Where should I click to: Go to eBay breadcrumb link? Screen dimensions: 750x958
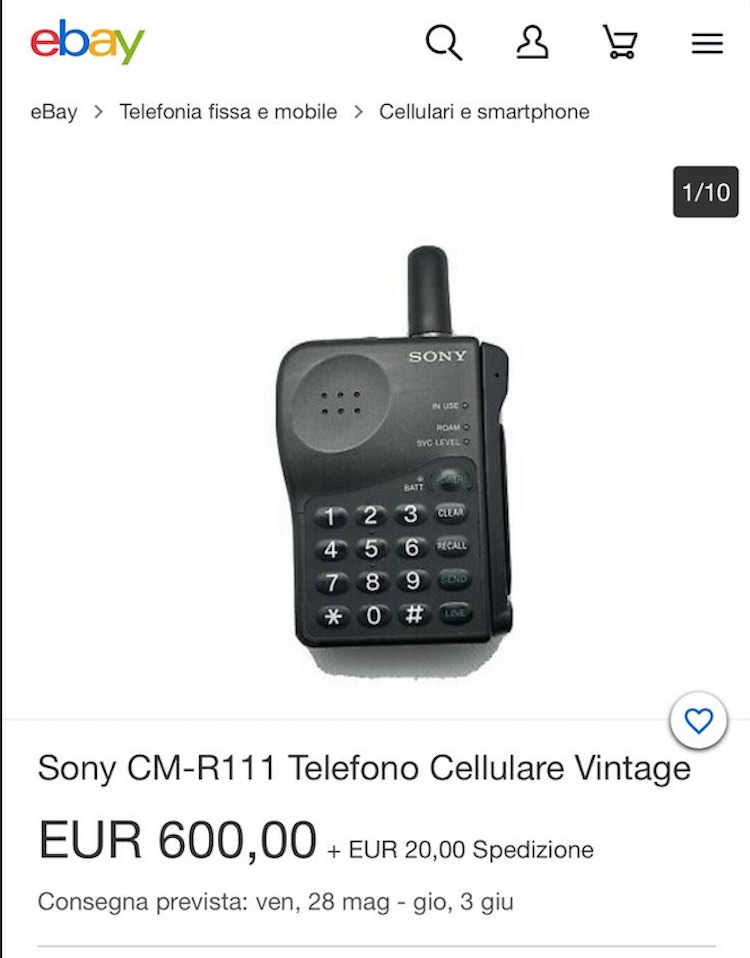(54, 112)
